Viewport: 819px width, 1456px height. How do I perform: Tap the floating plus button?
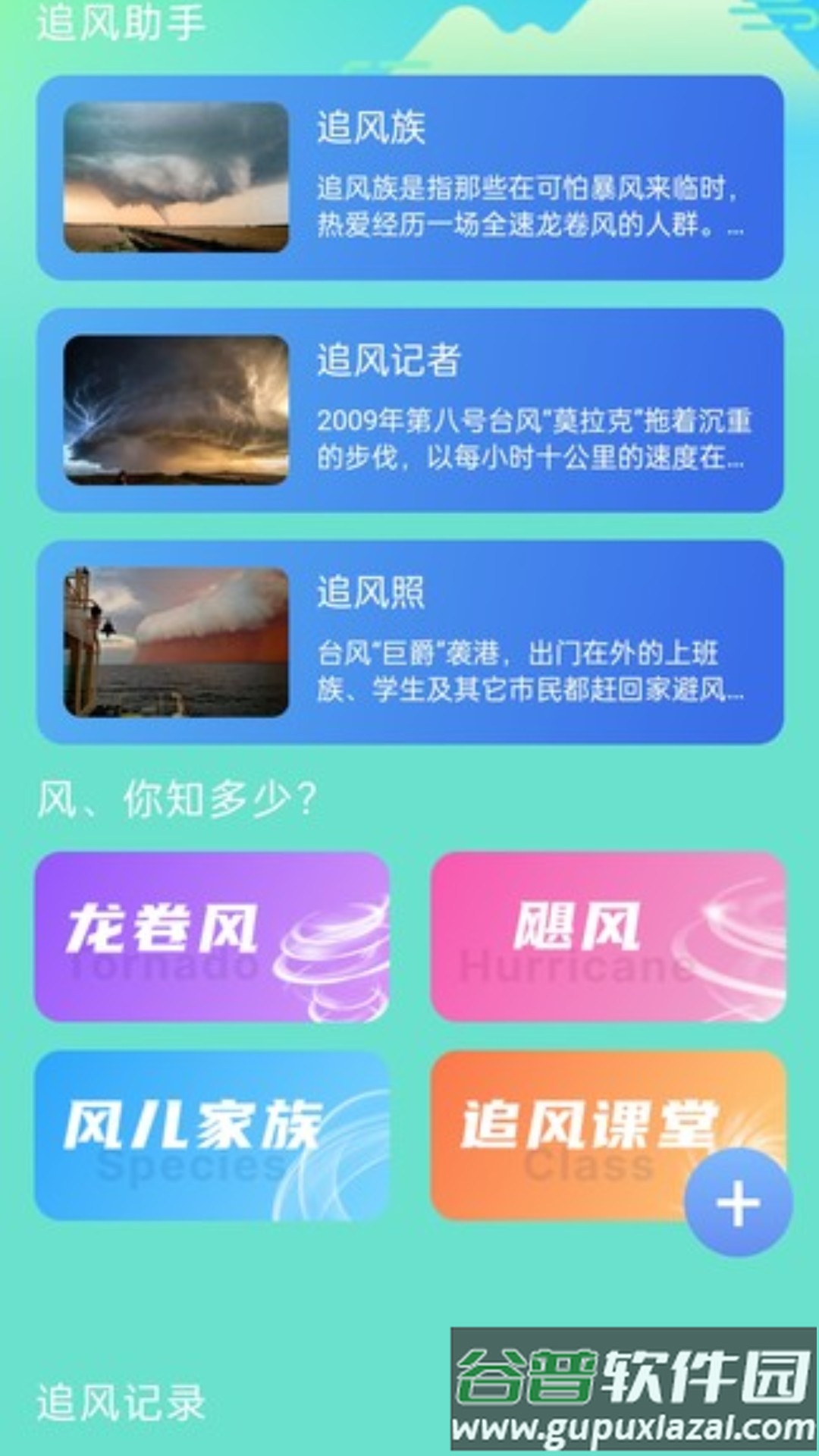(738, 1203)
